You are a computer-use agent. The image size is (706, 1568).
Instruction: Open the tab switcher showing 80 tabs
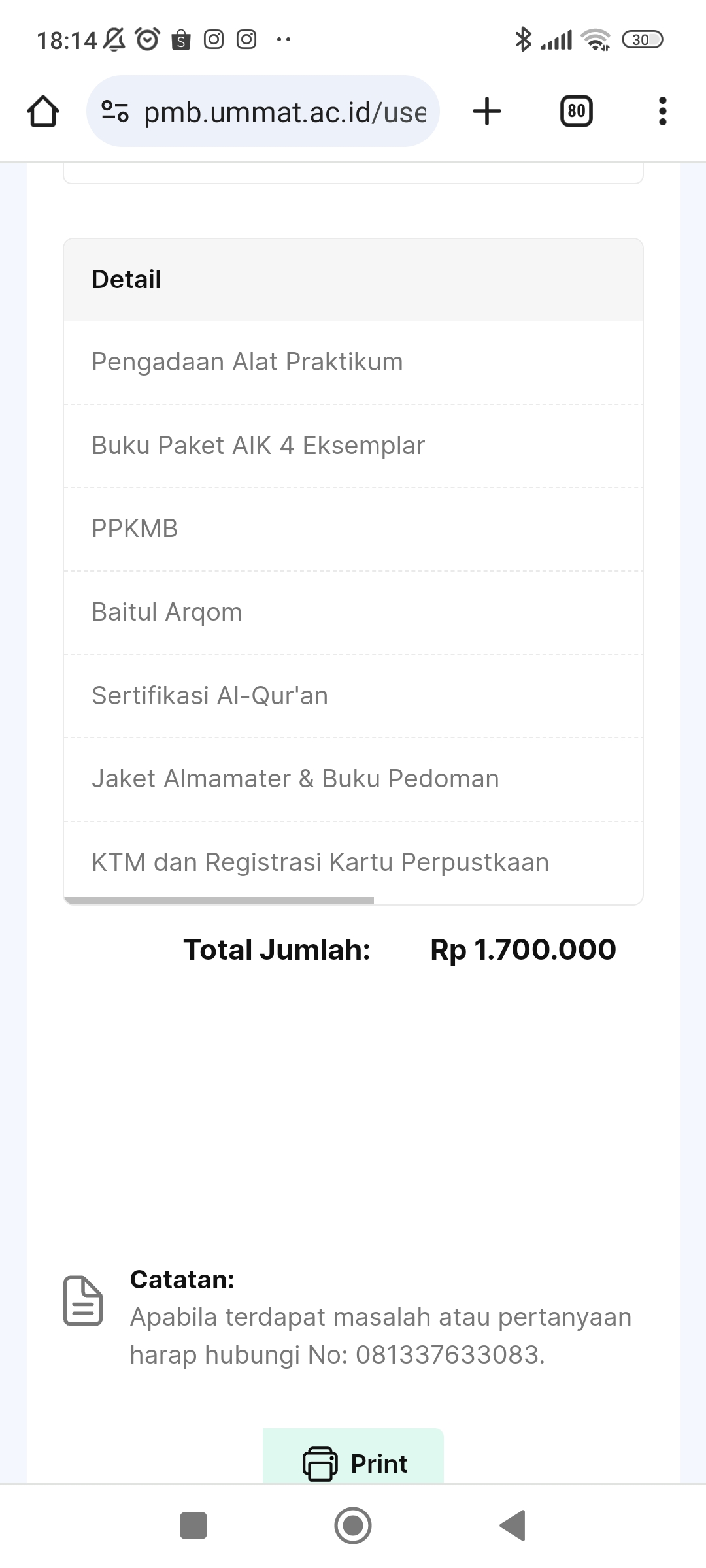[576, 111]
